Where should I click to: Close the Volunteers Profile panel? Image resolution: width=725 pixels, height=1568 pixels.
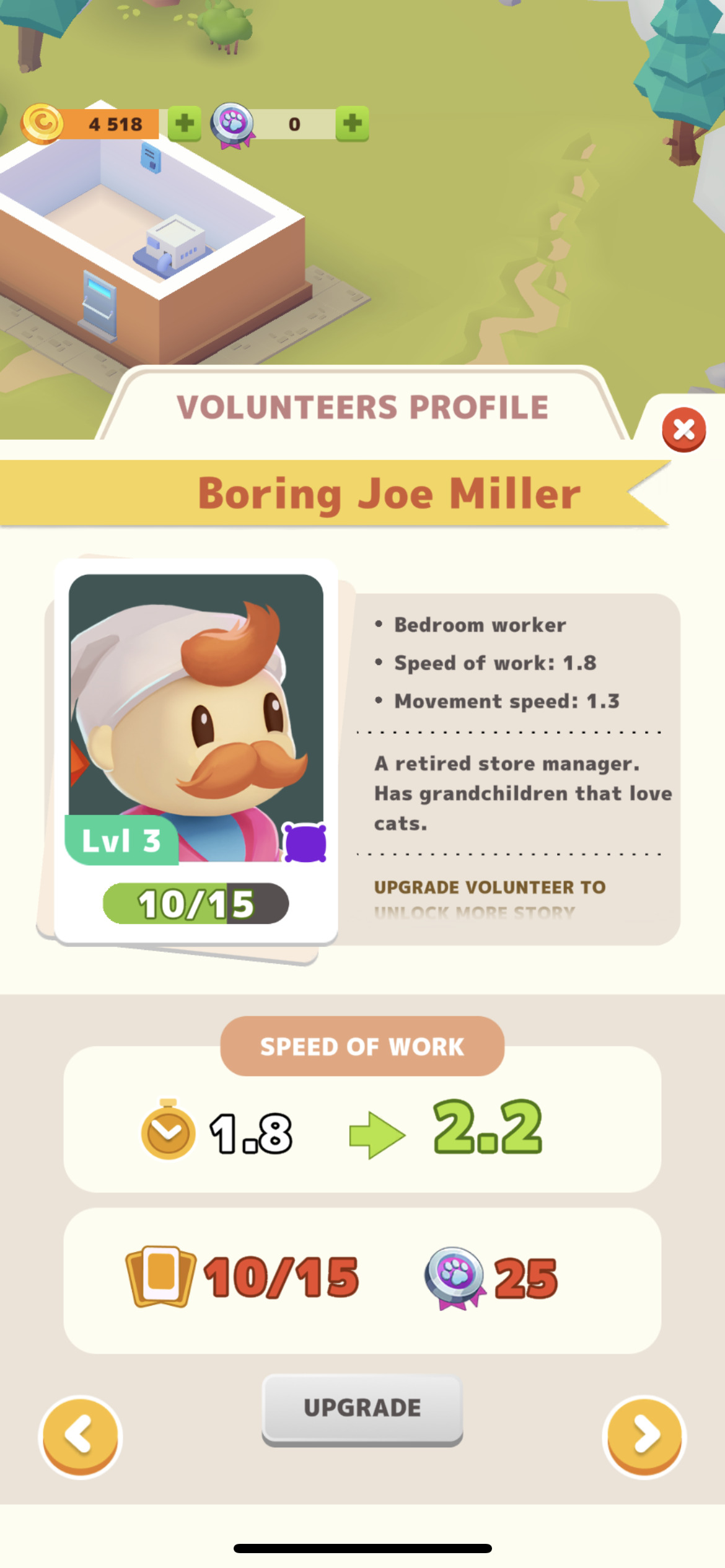[x=683, y=429]
